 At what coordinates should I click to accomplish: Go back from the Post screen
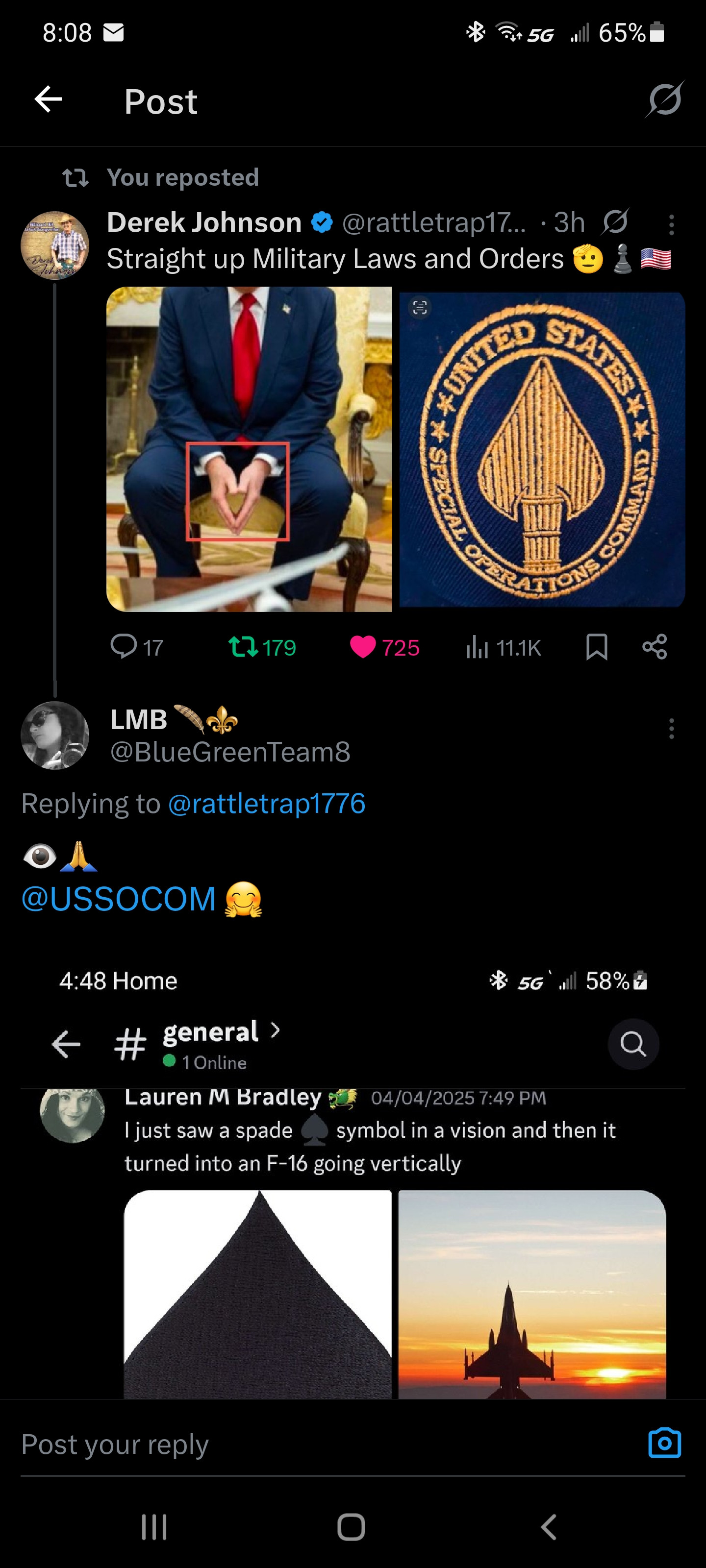pos(49,100)
